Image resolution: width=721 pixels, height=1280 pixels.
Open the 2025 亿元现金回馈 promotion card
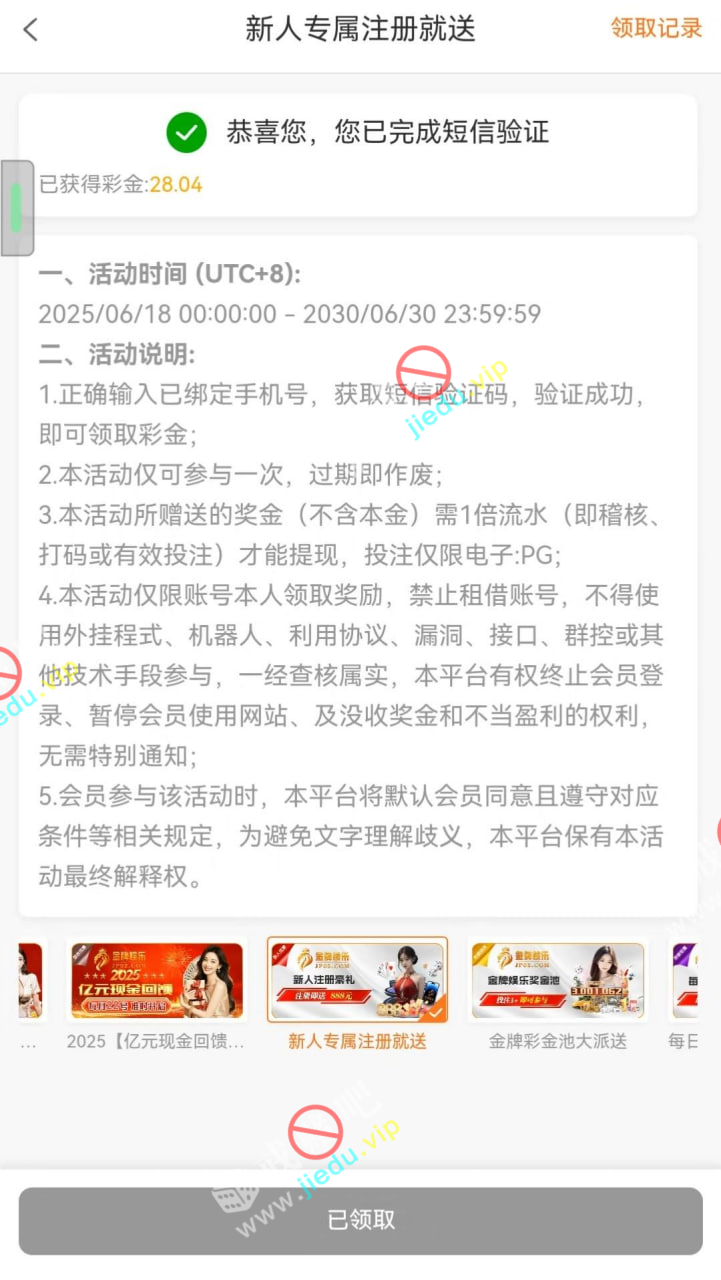156,981
